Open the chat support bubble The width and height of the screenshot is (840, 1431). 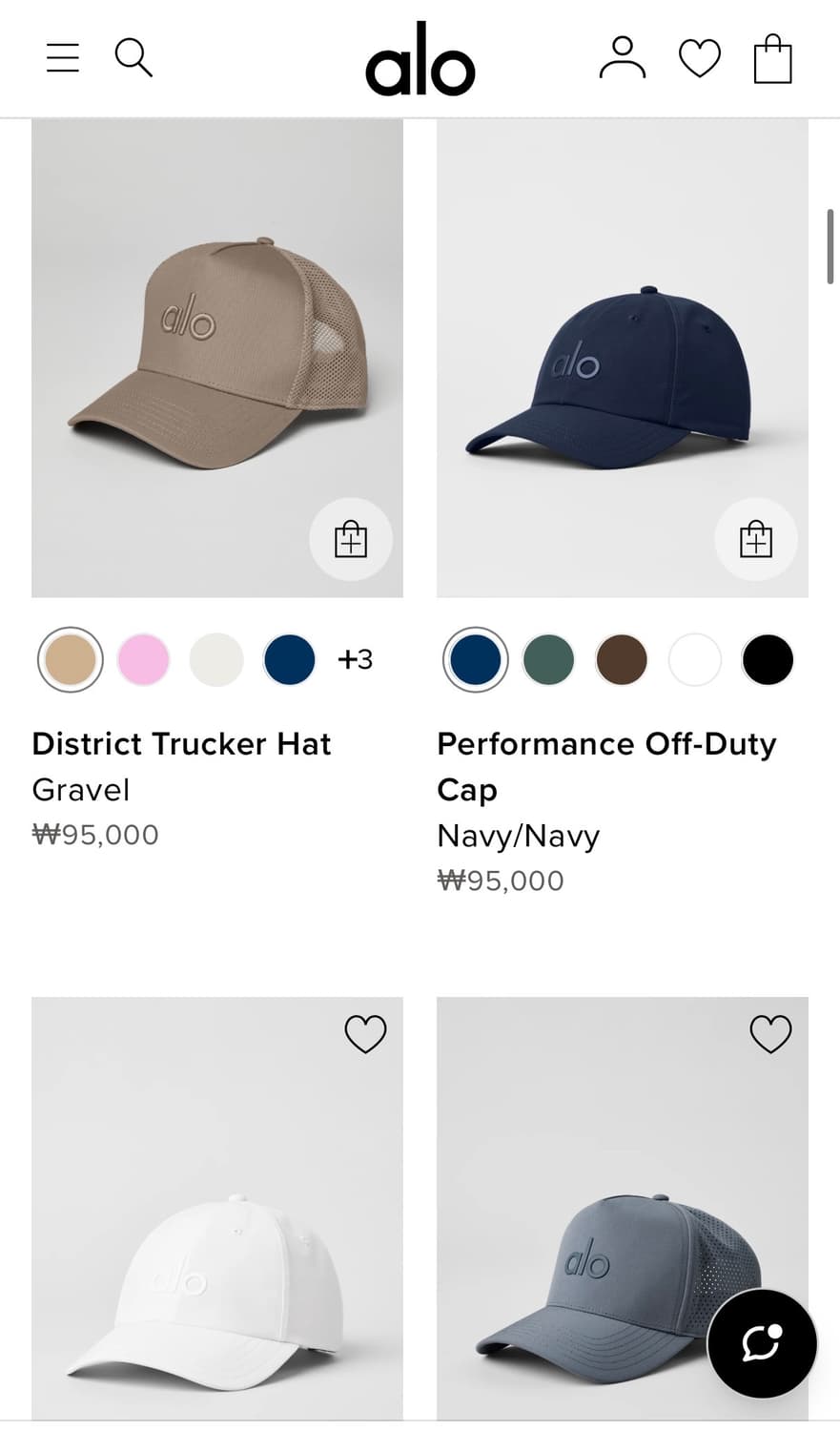[762, 1343]
